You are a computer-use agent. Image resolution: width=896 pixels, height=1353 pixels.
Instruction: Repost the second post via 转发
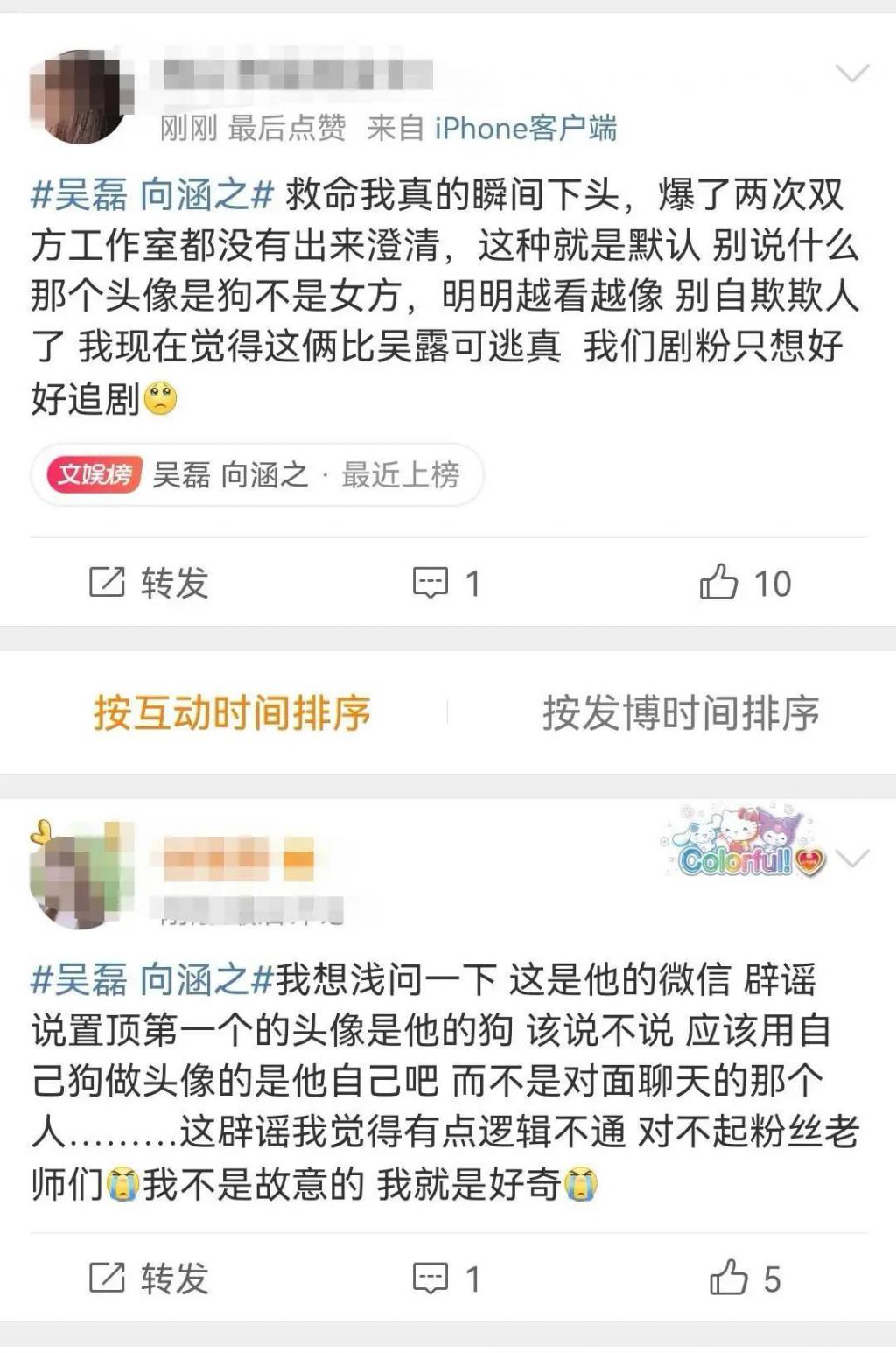click(149, 1279)
